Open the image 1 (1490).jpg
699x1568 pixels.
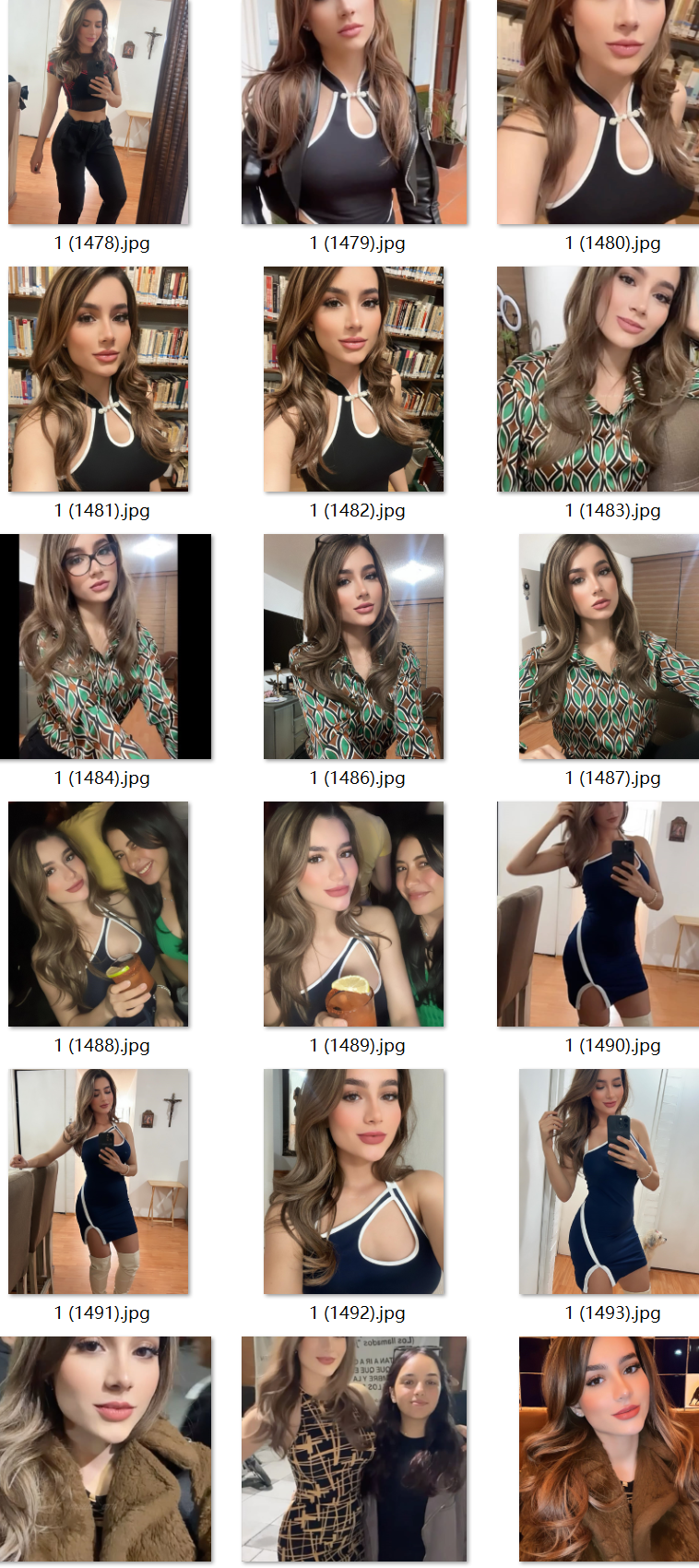tap(598, 914)
